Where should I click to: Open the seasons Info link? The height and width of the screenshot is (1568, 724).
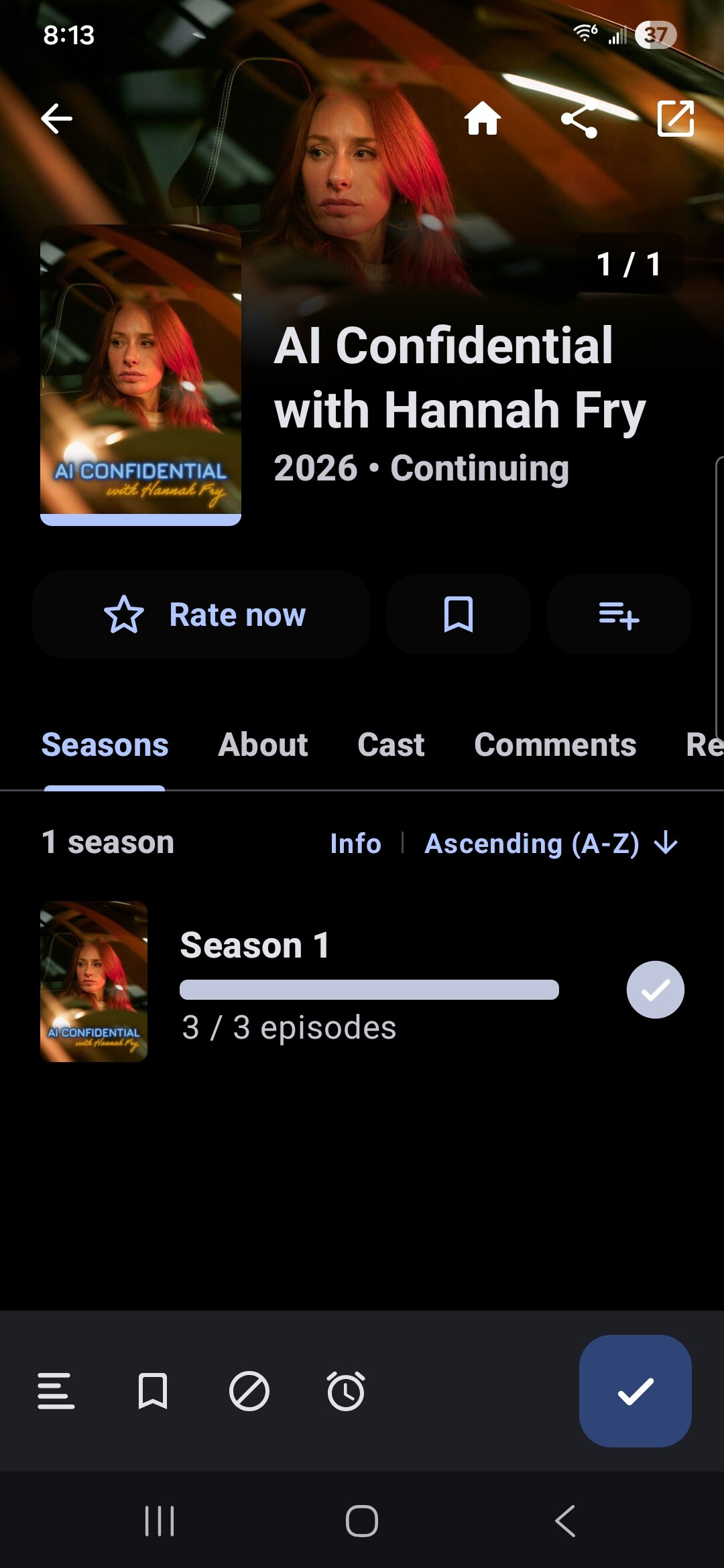(355, 844)
